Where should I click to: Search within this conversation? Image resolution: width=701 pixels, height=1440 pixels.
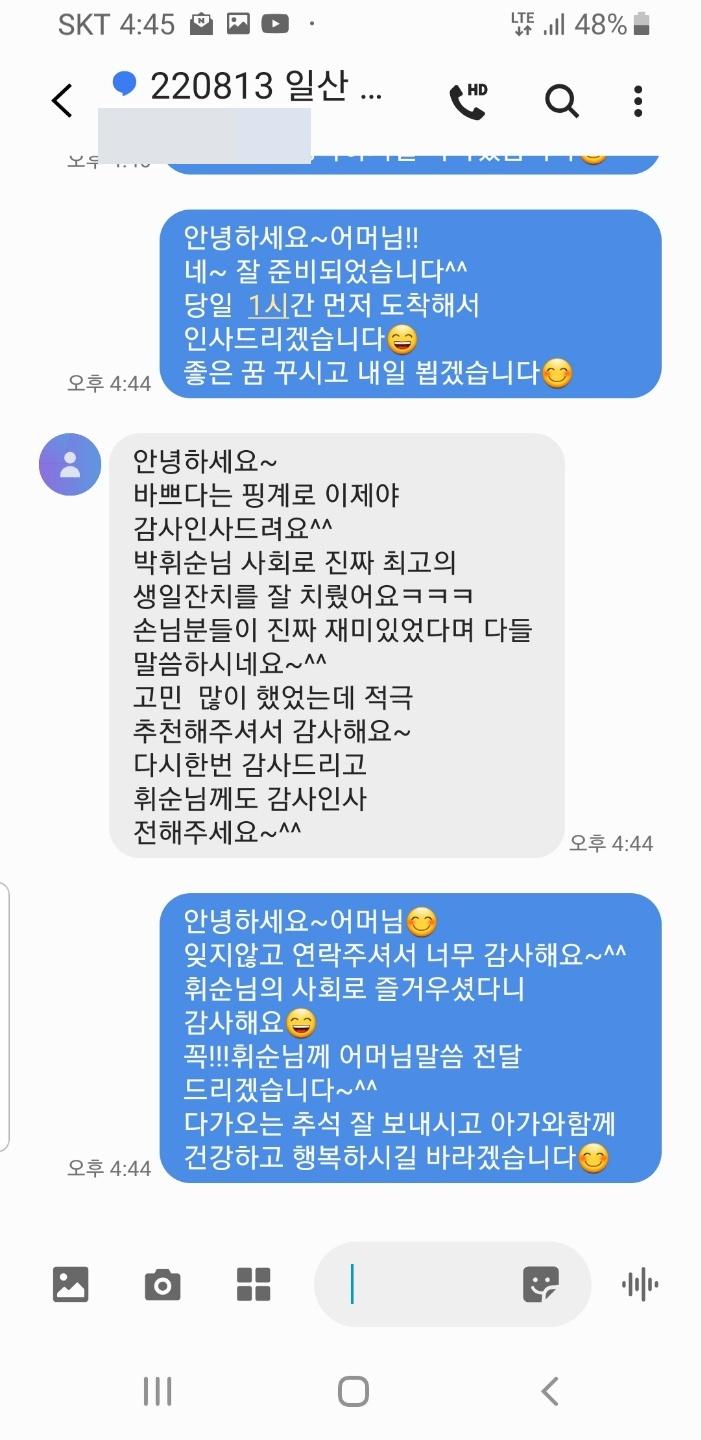561,101
